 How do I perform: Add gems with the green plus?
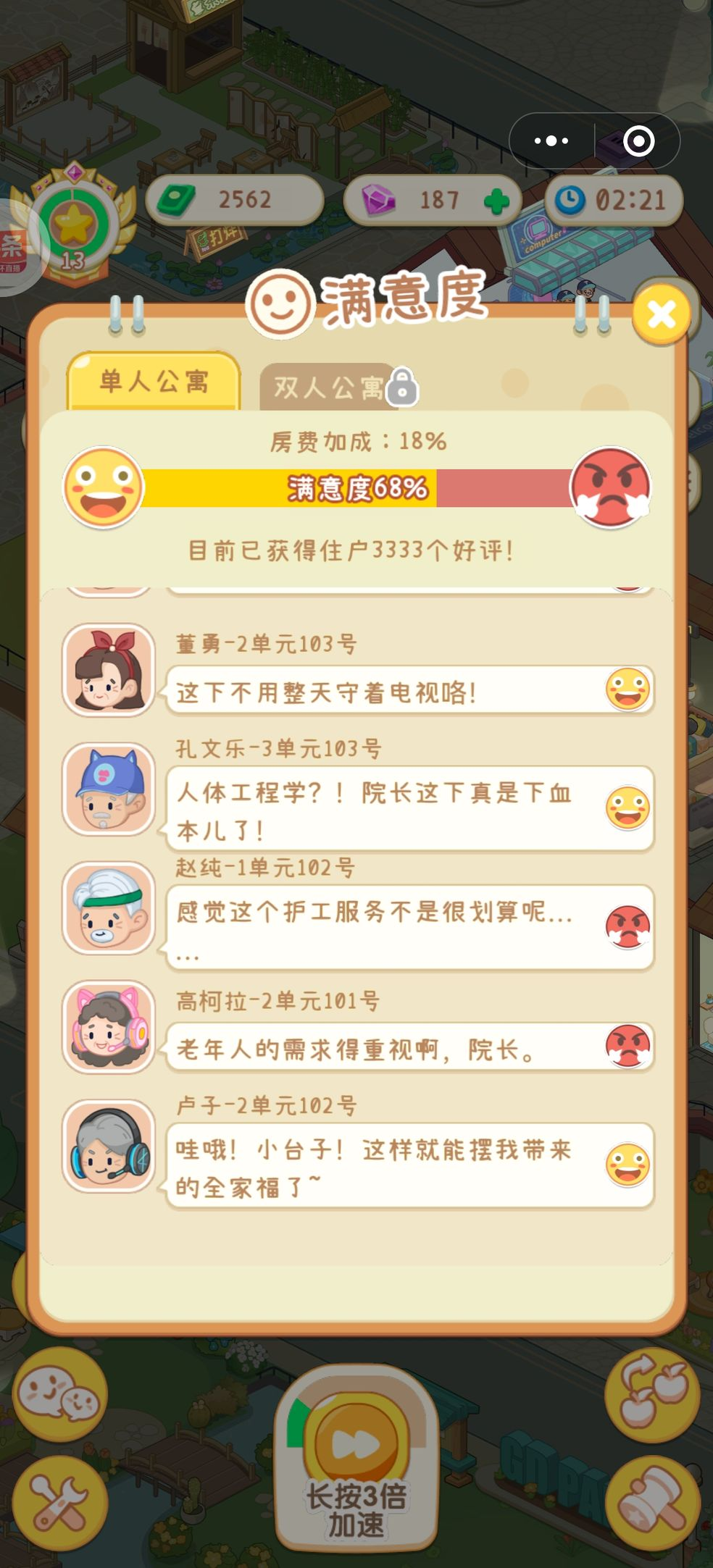coord(496,201)
